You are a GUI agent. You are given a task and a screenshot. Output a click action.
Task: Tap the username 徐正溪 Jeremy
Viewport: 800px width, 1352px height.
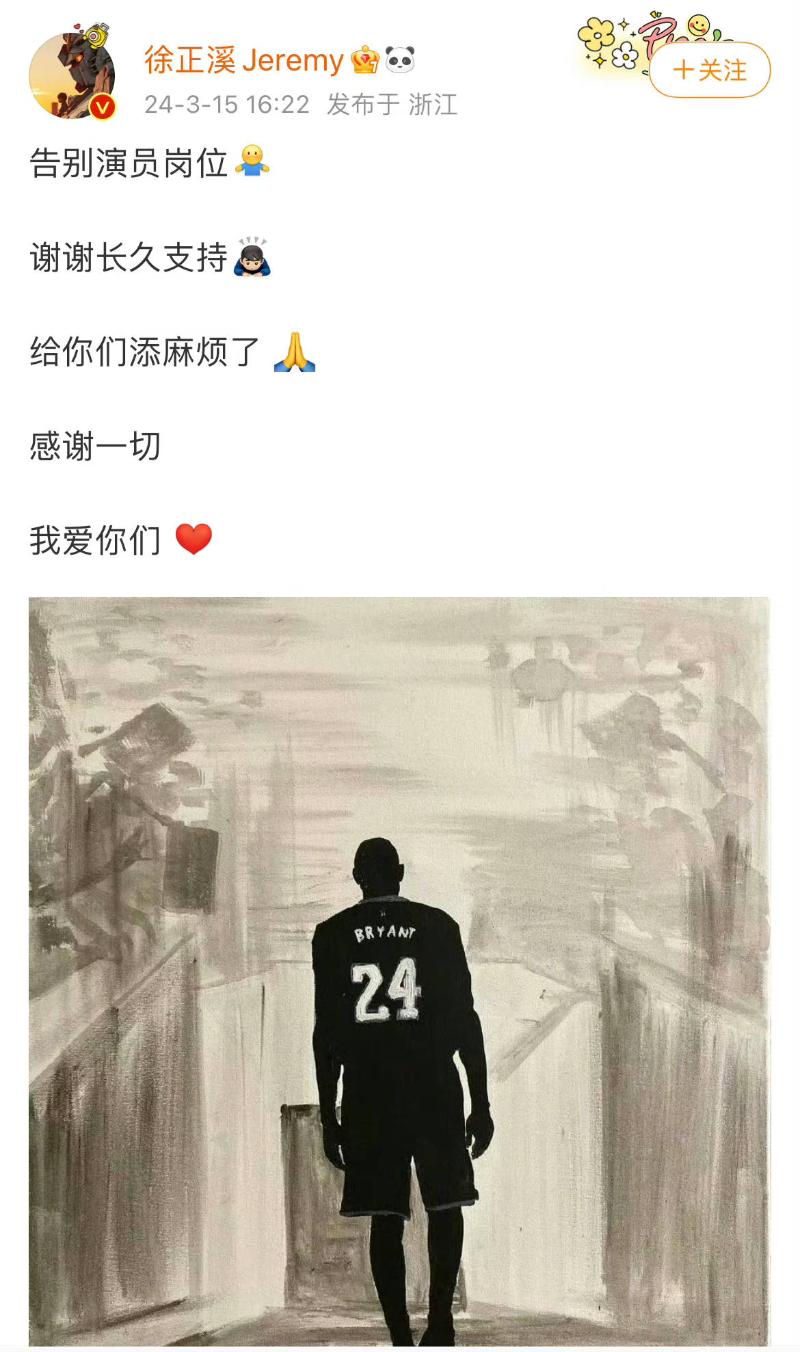(243, 60)
